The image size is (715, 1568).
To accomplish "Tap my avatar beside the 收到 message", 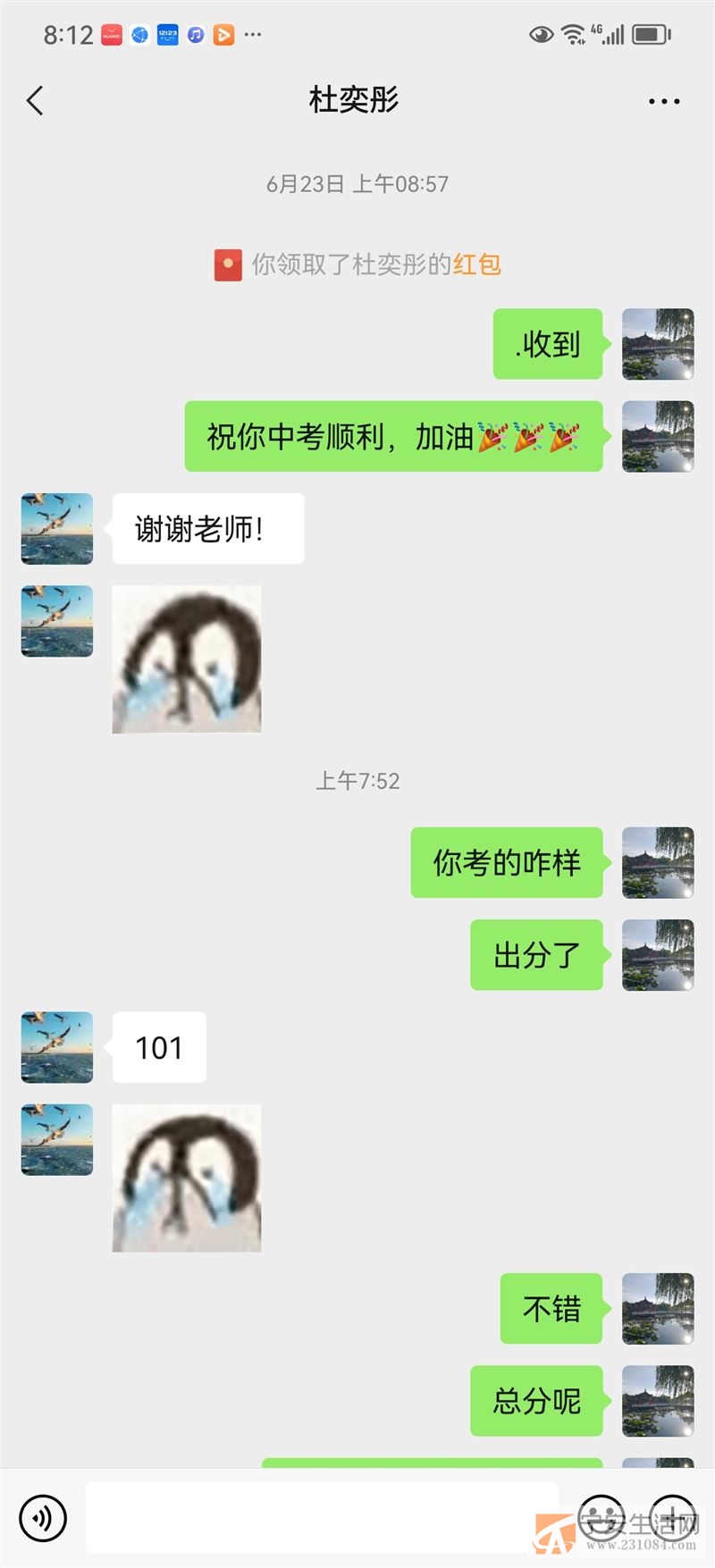I will [658, 344].
